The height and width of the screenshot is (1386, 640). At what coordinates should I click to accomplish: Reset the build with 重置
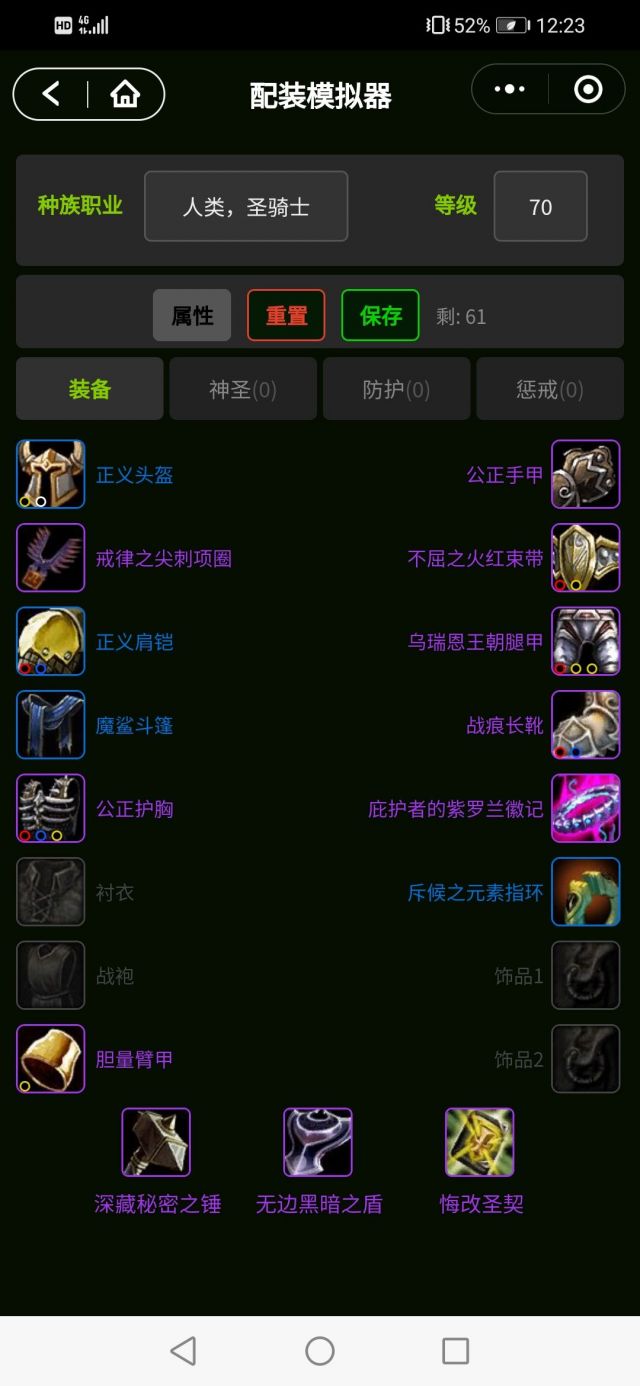tap(286, 316)
